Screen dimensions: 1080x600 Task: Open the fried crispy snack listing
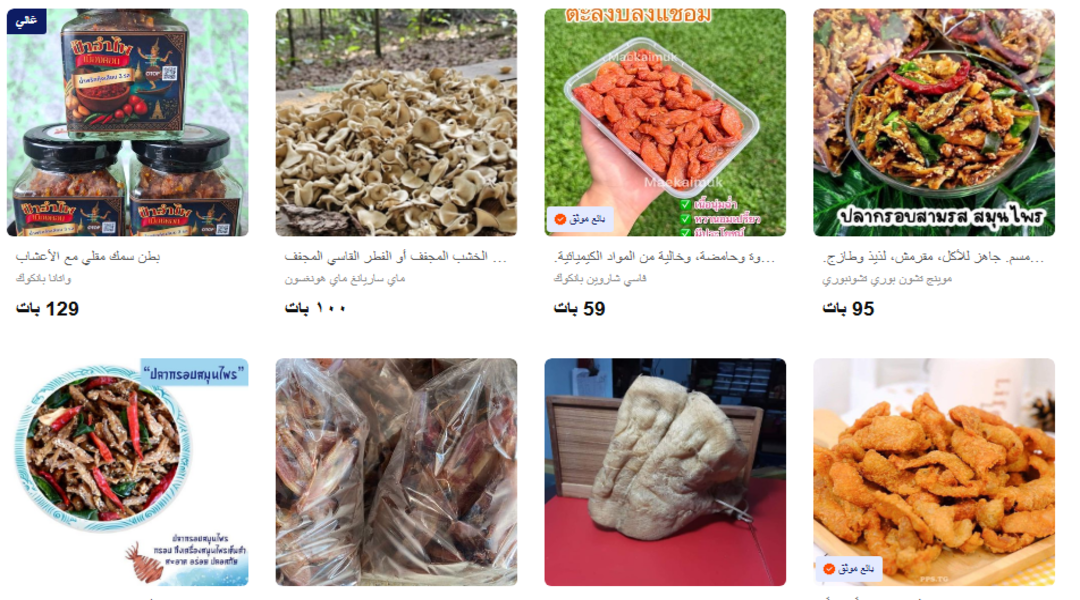tap(934, 472)
